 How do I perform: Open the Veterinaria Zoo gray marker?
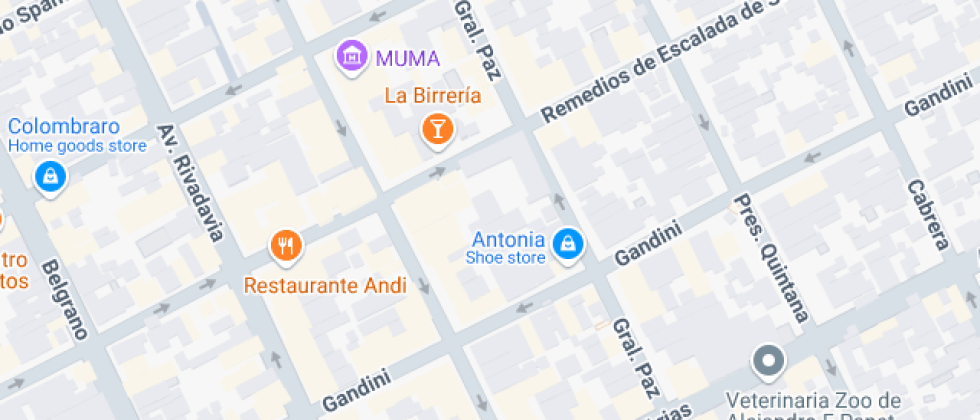click(x=769, y=363)
